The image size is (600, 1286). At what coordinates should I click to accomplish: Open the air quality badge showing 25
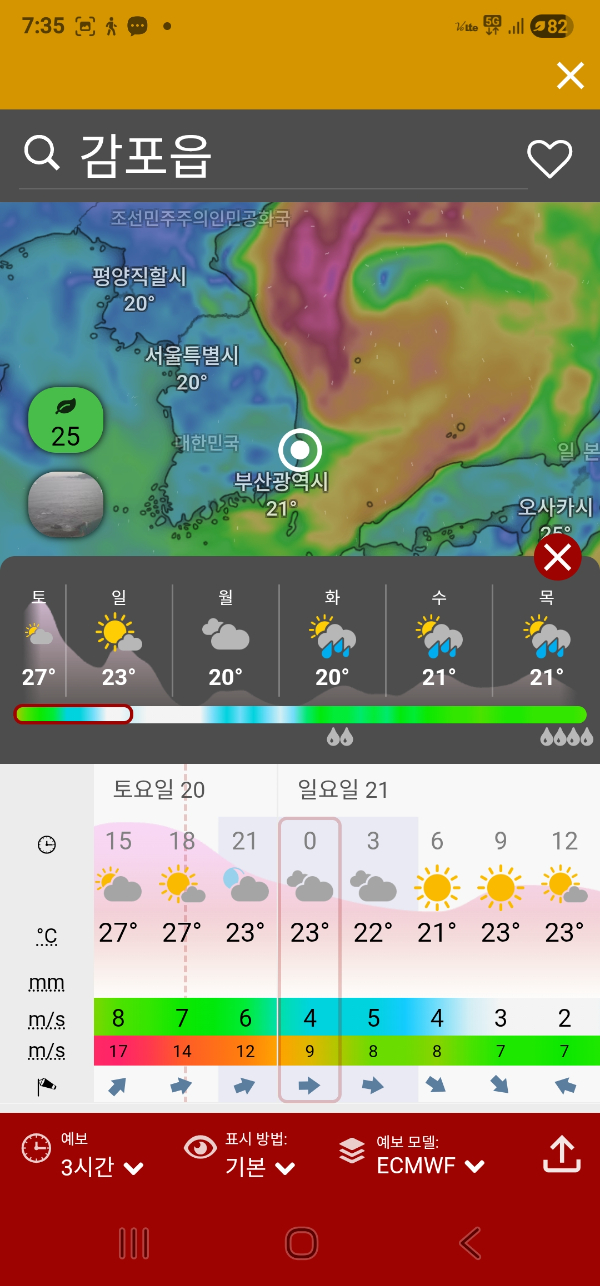pyautogui.click(x=66, y=421)
